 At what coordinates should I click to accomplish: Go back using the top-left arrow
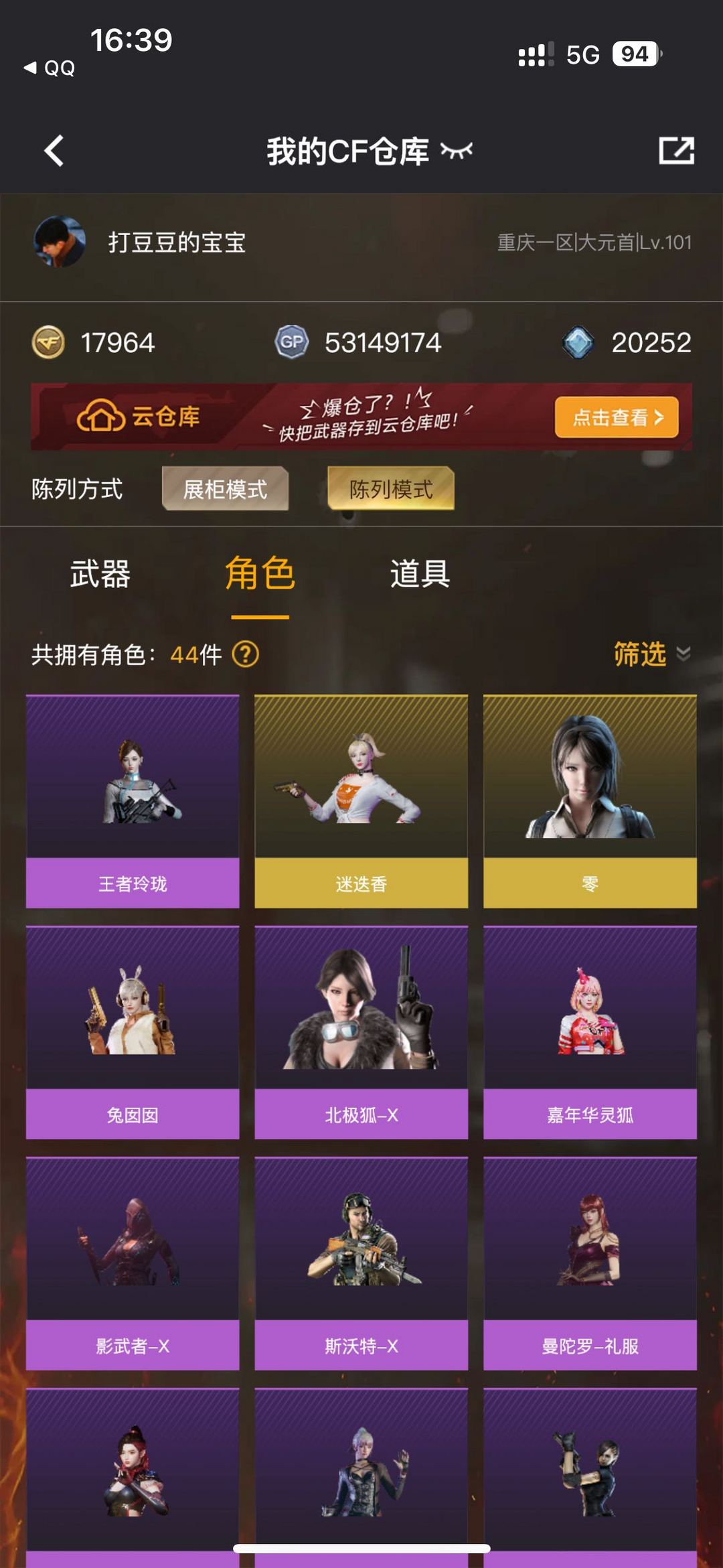pyautogui.click(x=55, y=151)
